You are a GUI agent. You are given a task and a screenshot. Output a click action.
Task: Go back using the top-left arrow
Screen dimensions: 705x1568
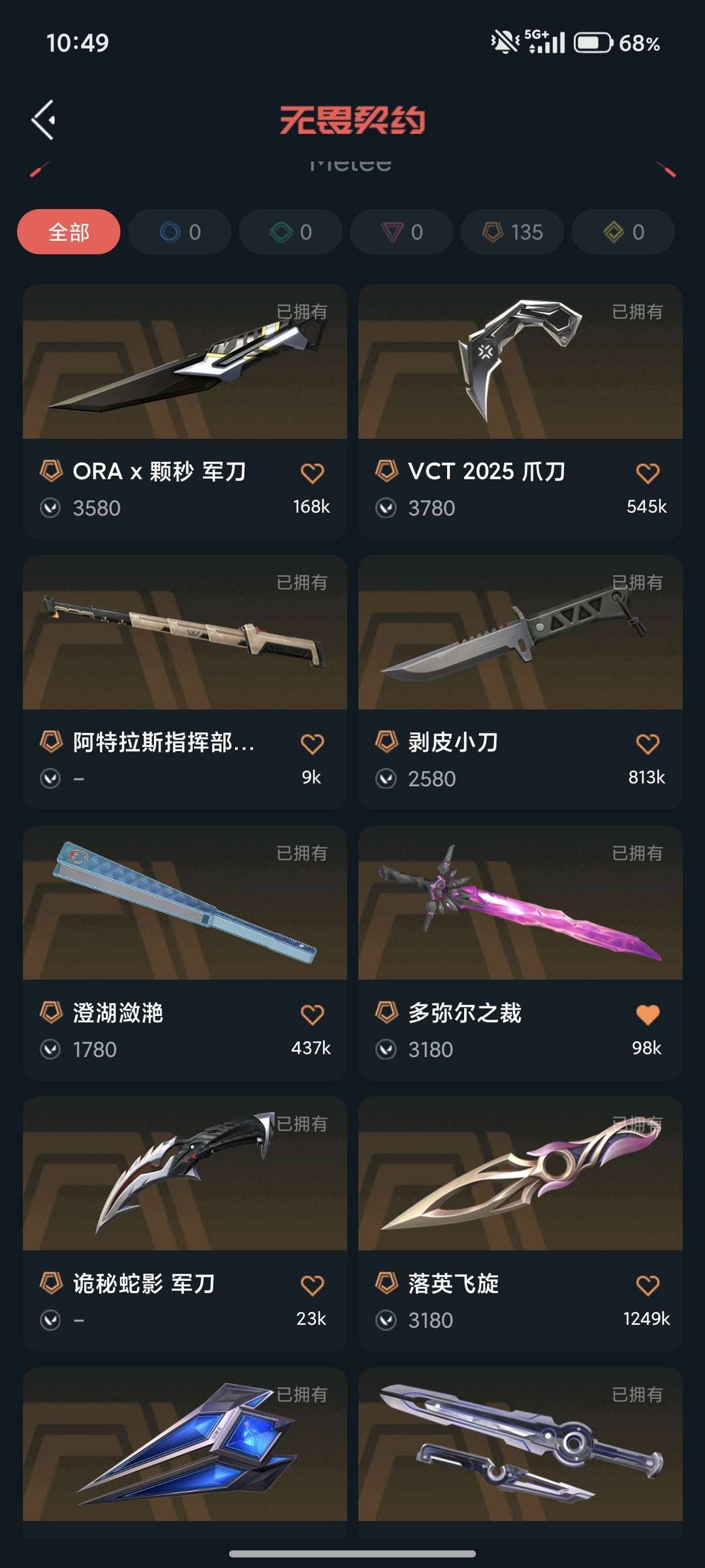(x=44, y=120)
